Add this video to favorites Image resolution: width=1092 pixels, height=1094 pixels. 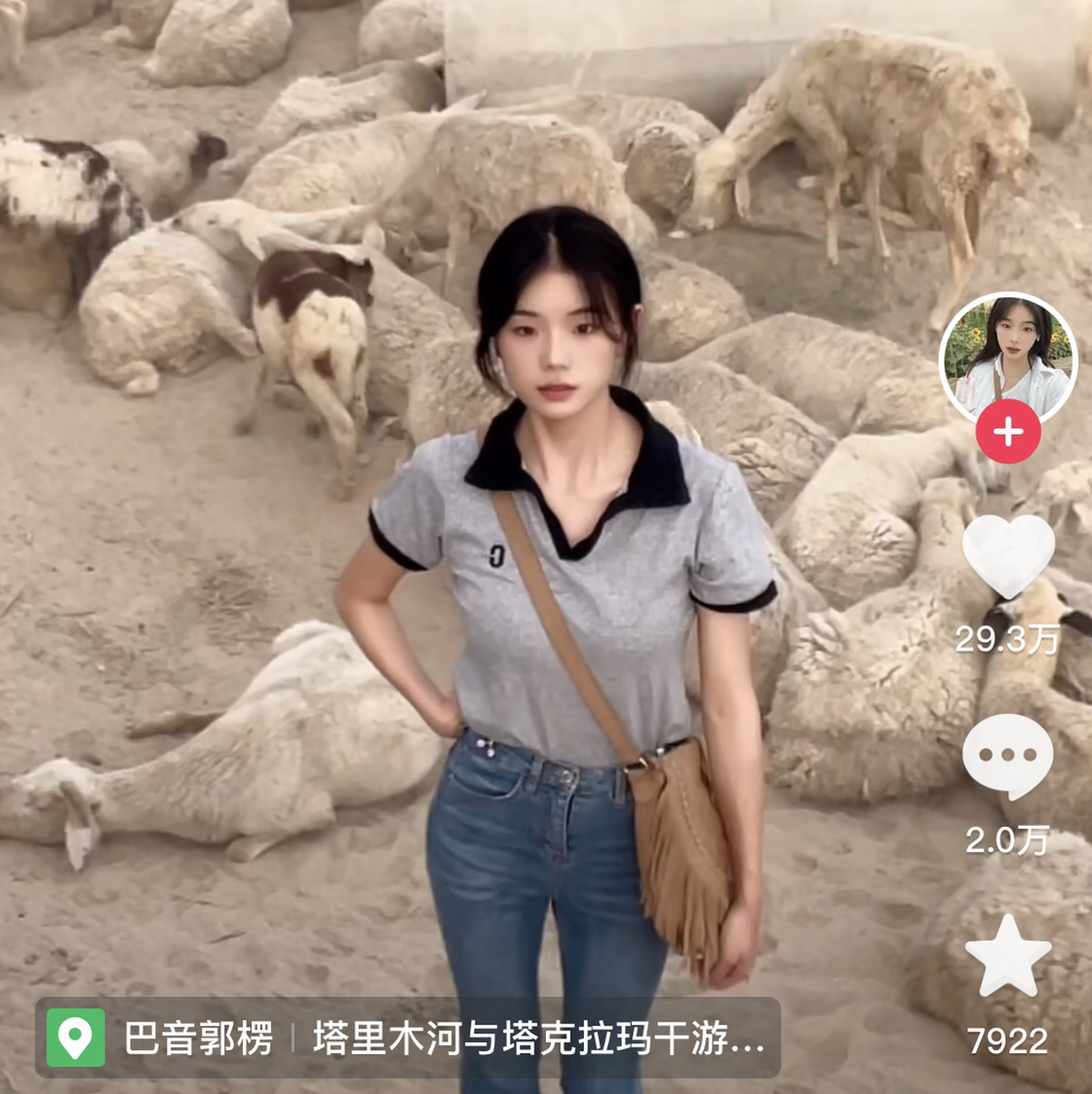(x=1008, y=957)
